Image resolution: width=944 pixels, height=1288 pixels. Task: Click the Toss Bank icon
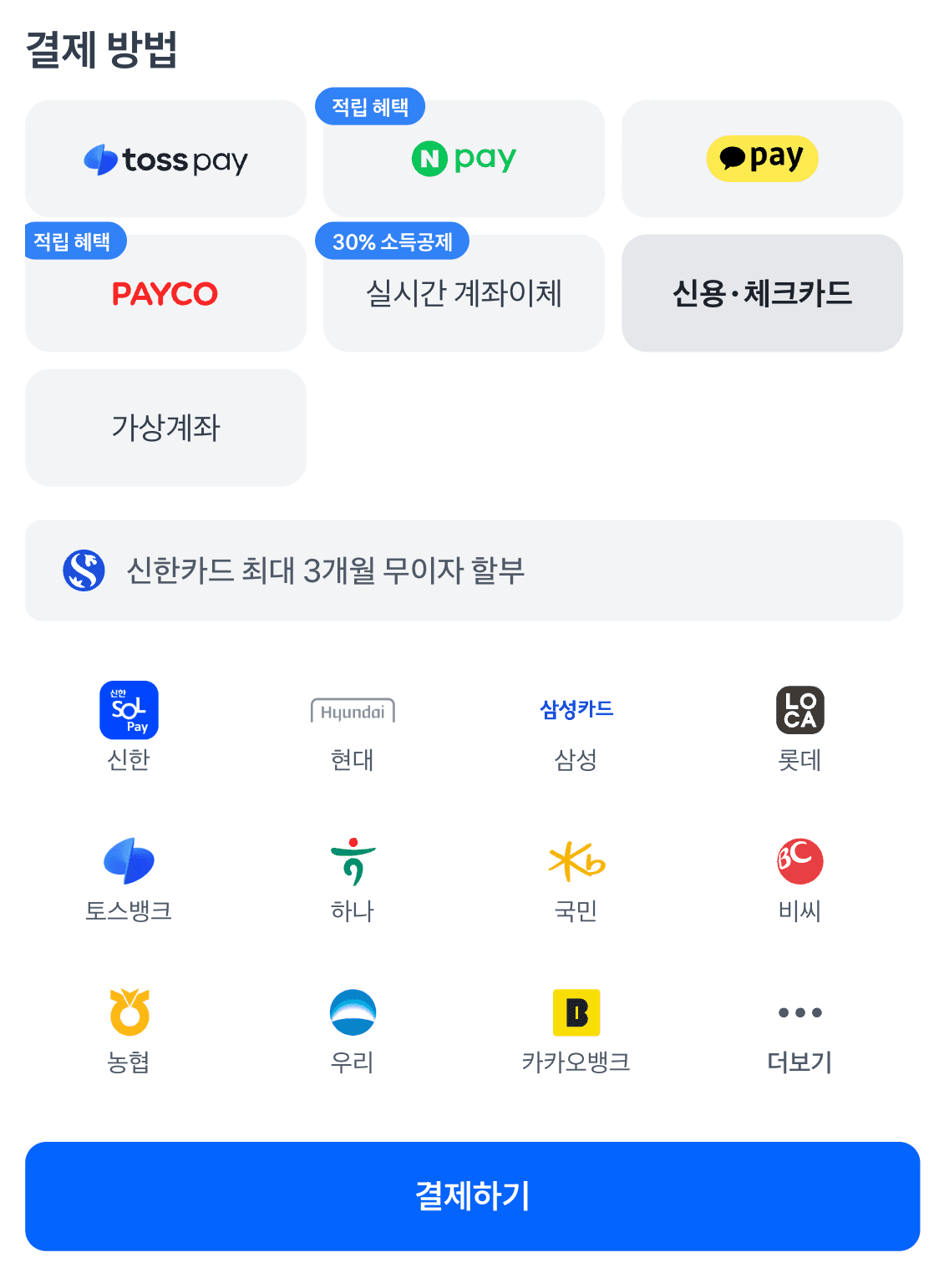127,860
